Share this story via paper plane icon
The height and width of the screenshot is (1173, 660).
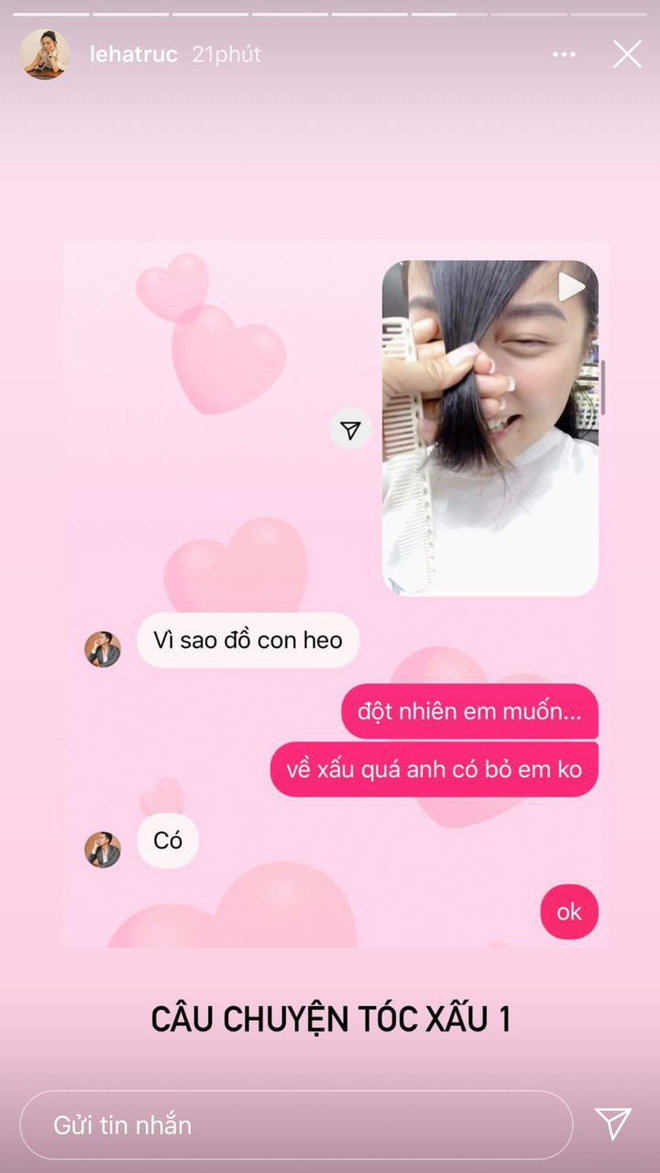point(613,1124)
